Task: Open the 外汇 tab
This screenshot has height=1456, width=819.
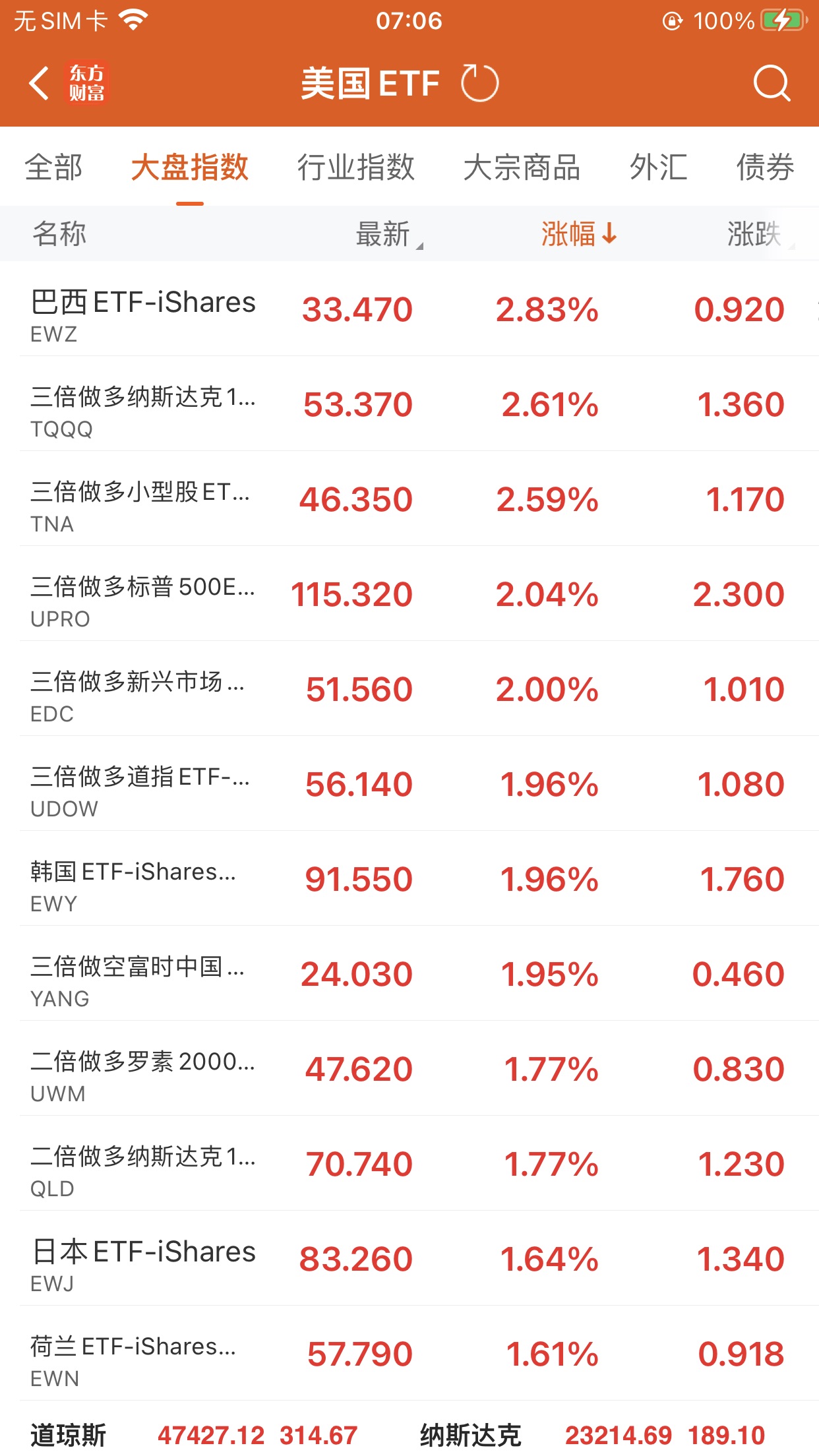Action: coord(657,167)
